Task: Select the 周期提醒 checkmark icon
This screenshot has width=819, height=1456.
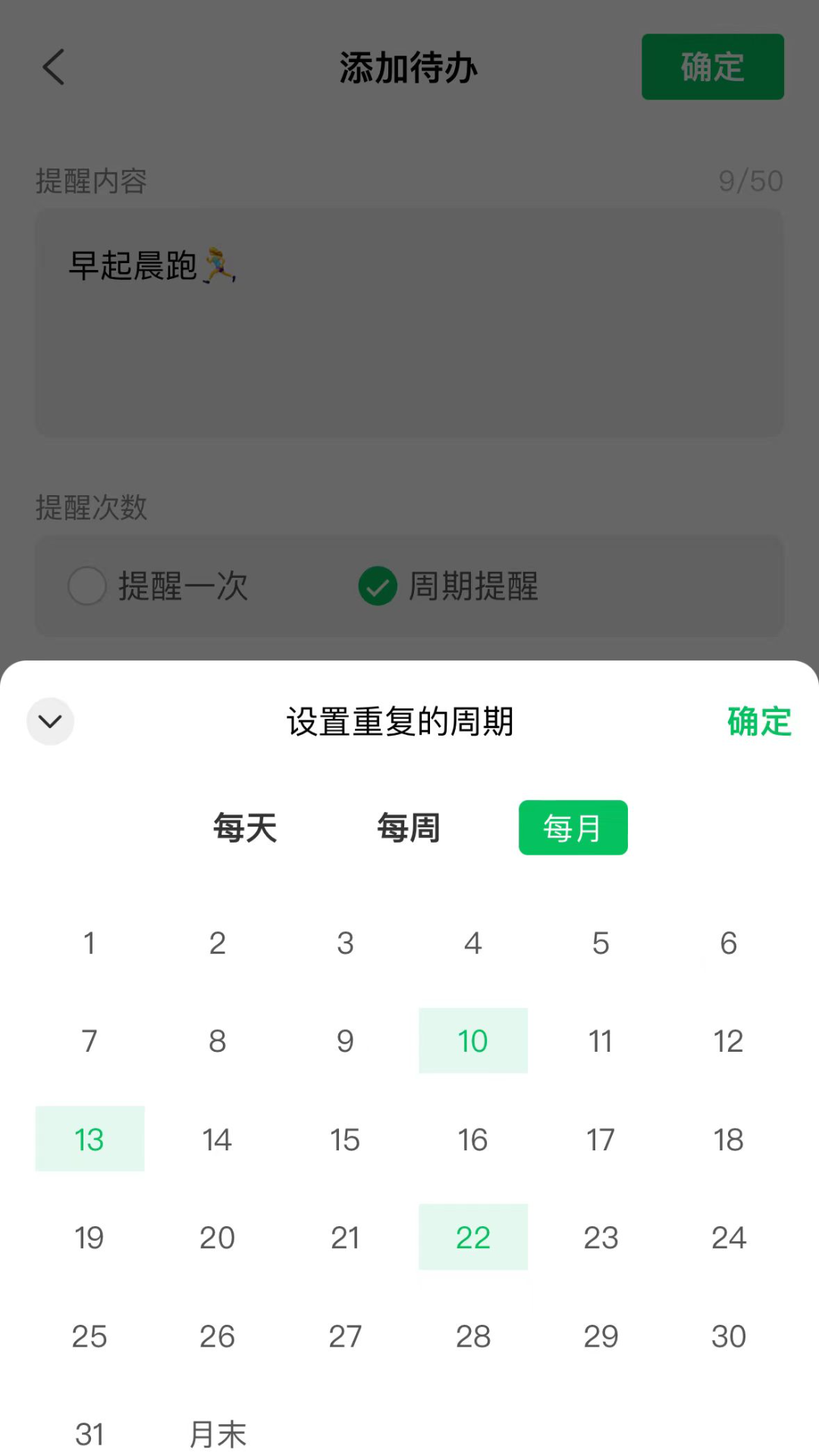Action: point(377,585)
